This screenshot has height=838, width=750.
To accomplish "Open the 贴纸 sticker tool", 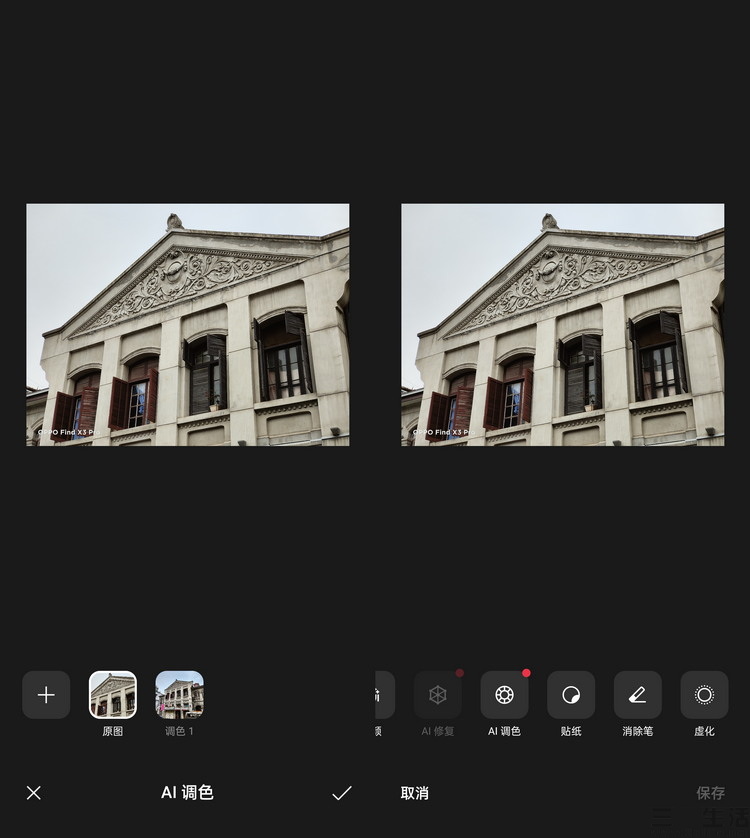I will (571, 695).
